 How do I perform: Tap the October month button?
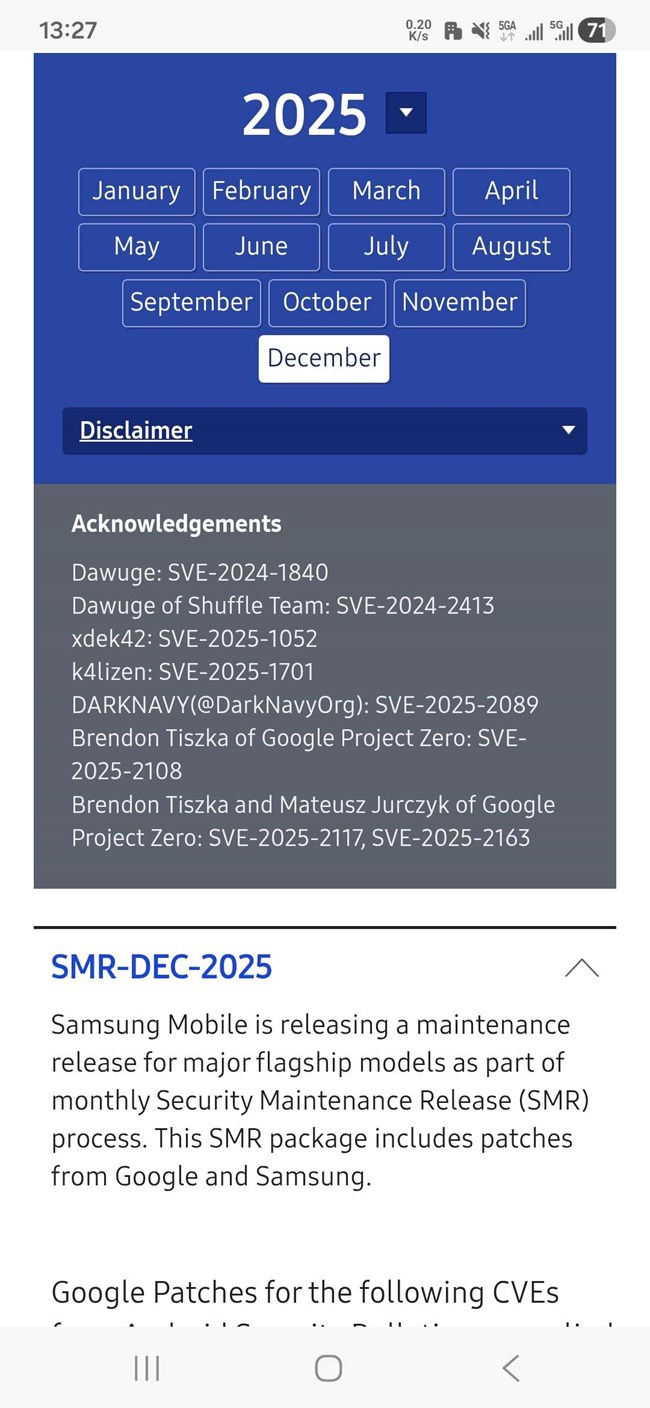(x=327, y=303)
